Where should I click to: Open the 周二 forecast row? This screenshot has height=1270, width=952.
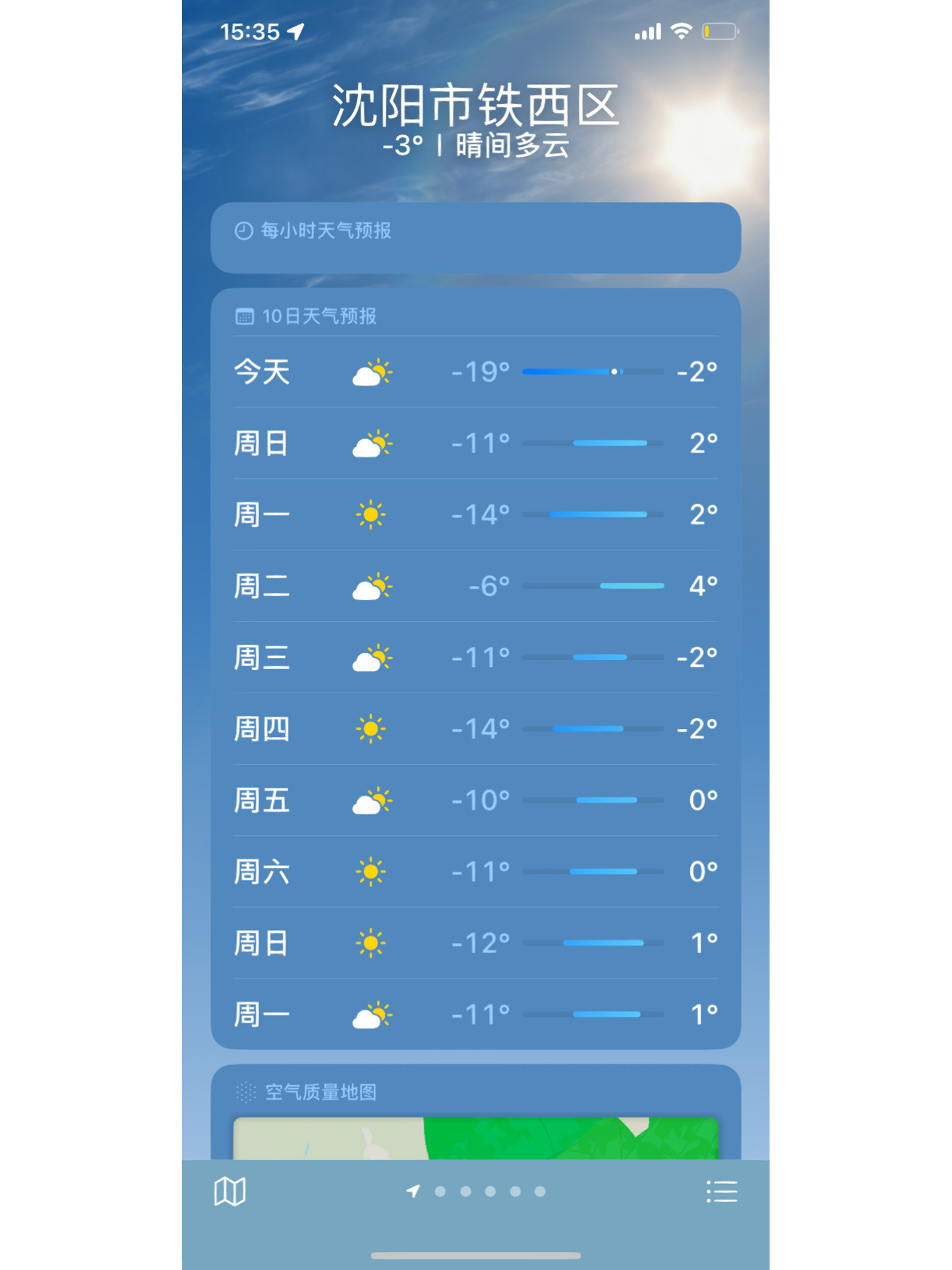point(475,586)
